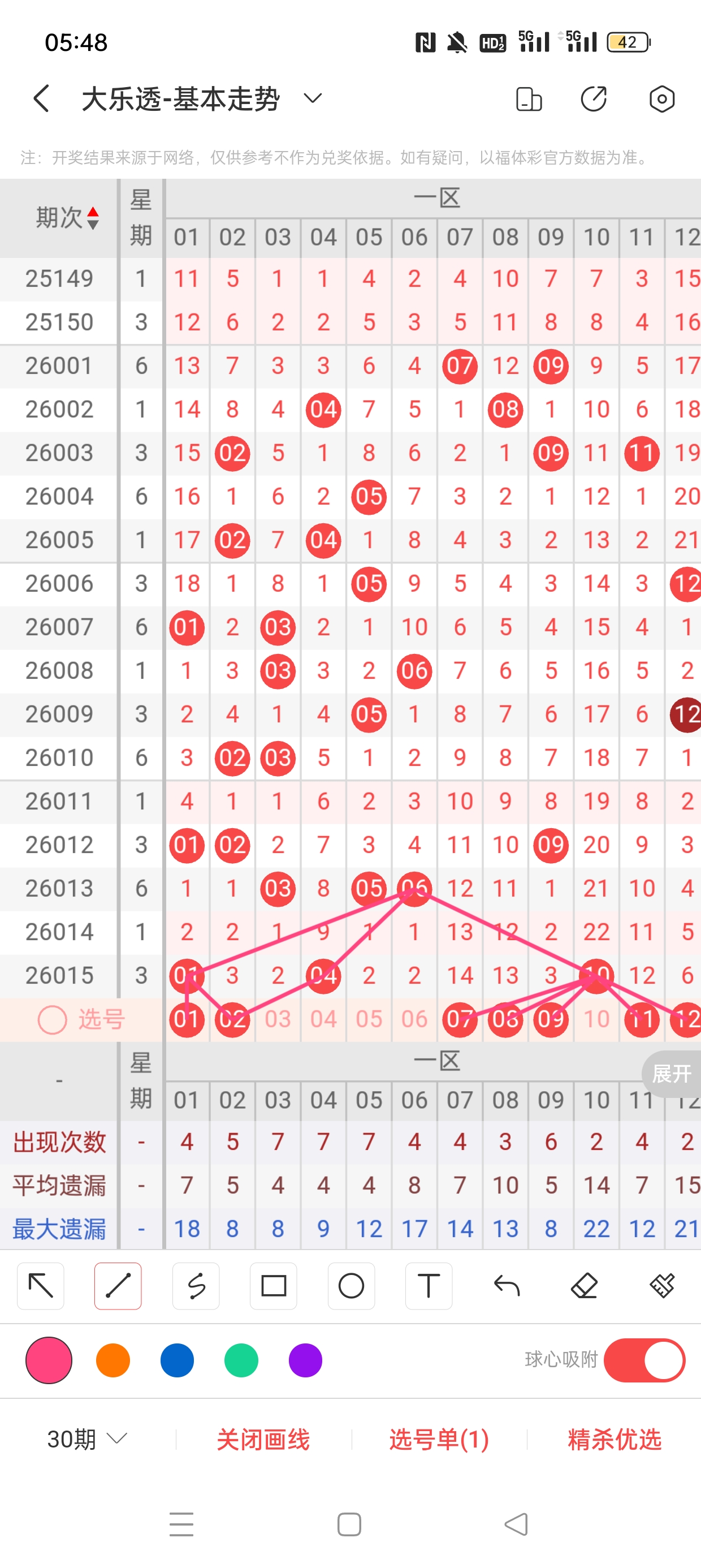Select the straight line tool
This screenshot has height=1568, width=701.
[x=118, y=1286]
